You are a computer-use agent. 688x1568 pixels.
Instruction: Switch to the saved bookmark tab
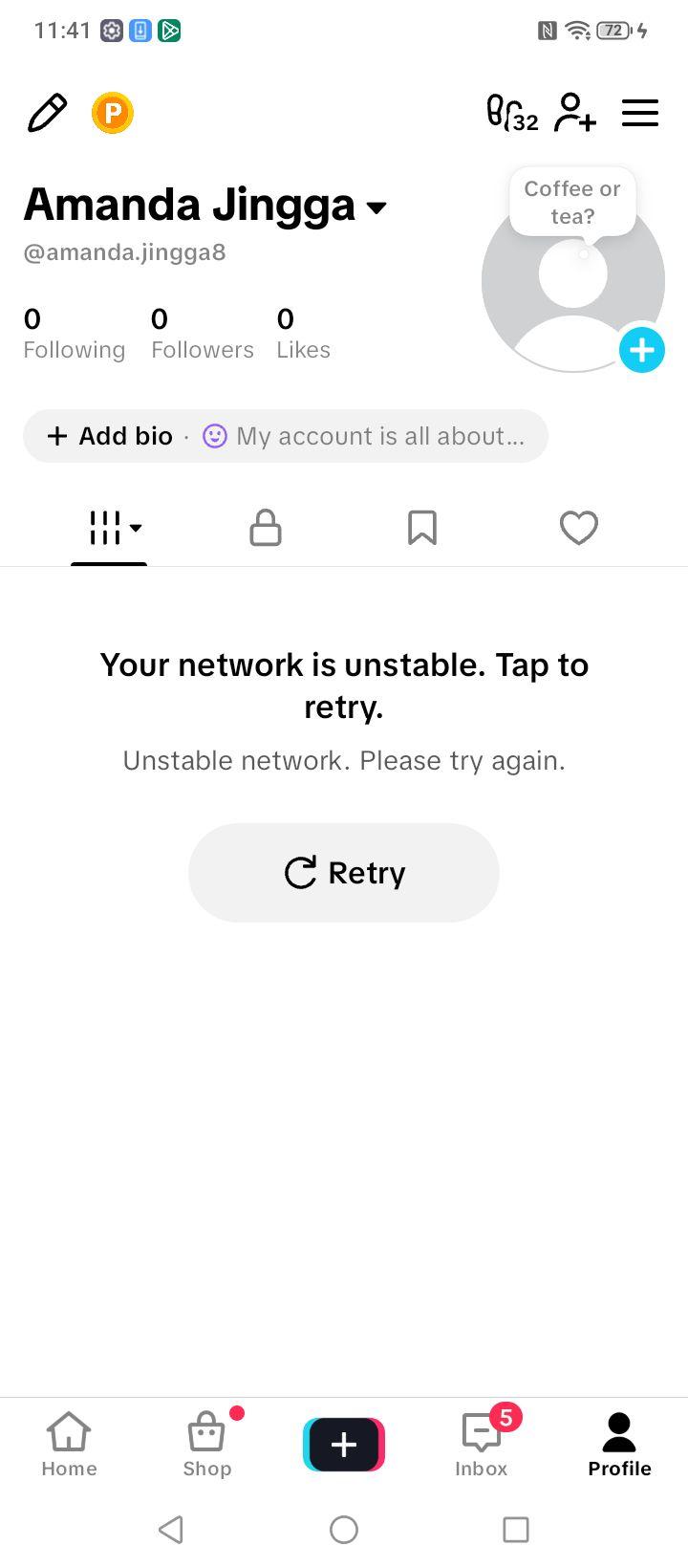click(422, 528)
